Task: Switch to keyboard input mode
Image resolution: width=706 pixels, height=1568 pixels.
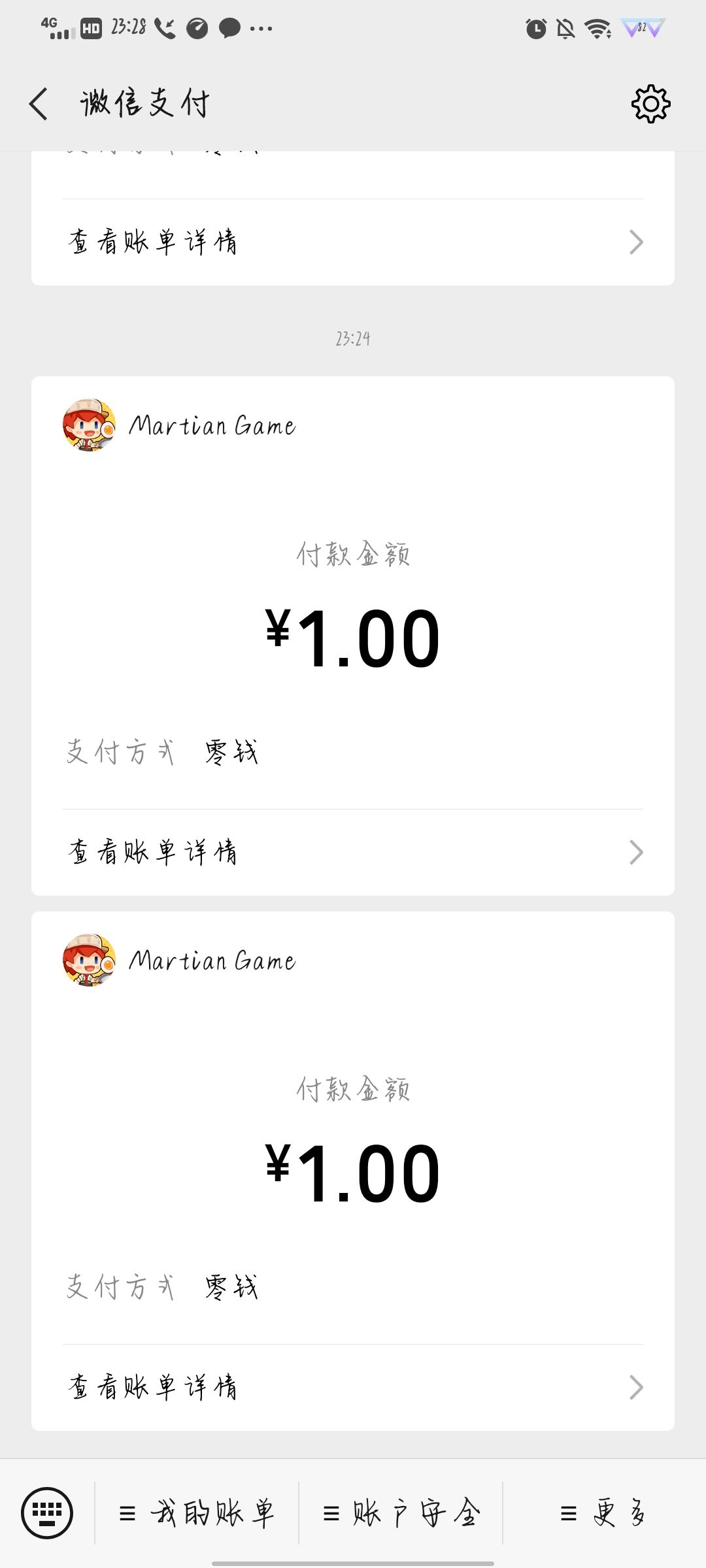Action: coord(47,1512)
